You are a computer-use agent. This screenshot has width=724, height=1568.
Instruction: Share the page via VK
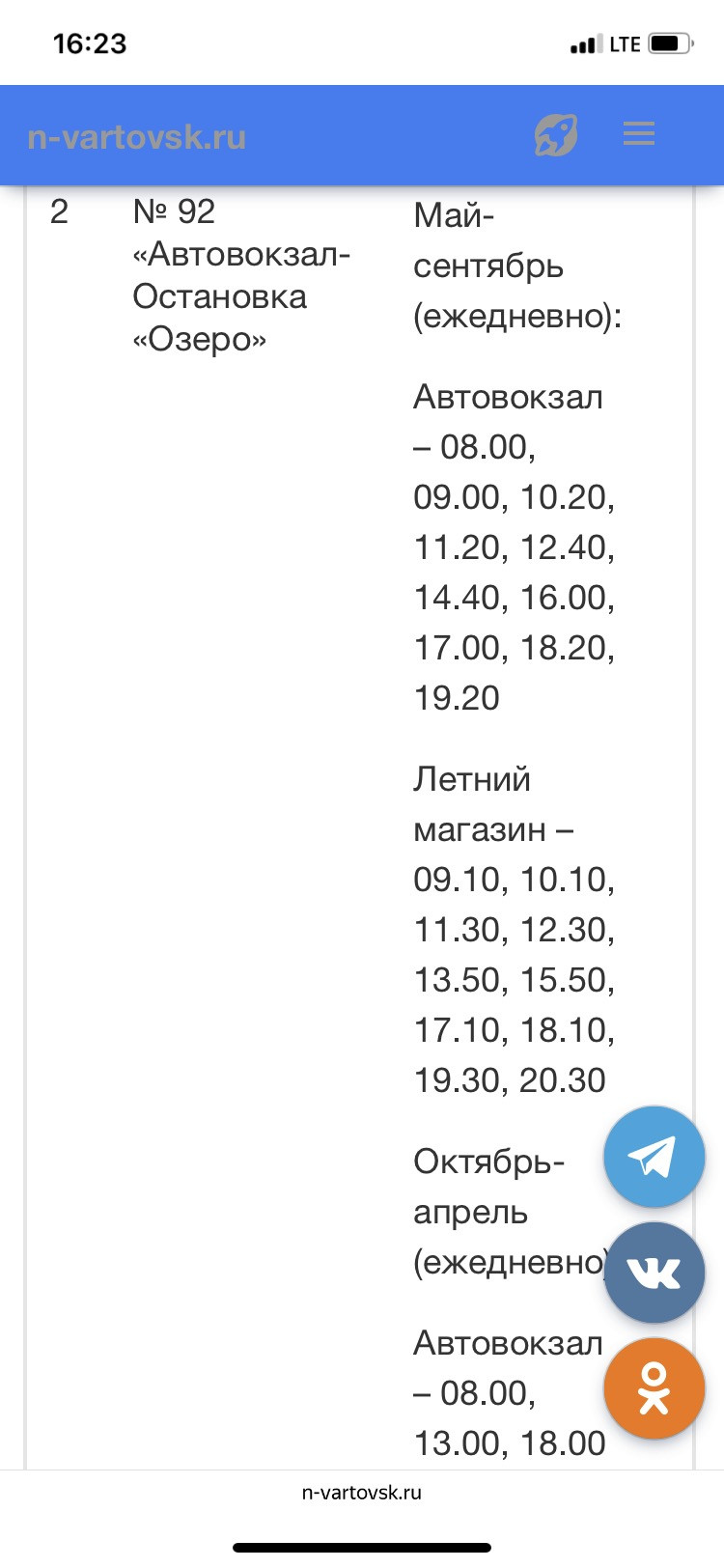tap(654, 1272)
